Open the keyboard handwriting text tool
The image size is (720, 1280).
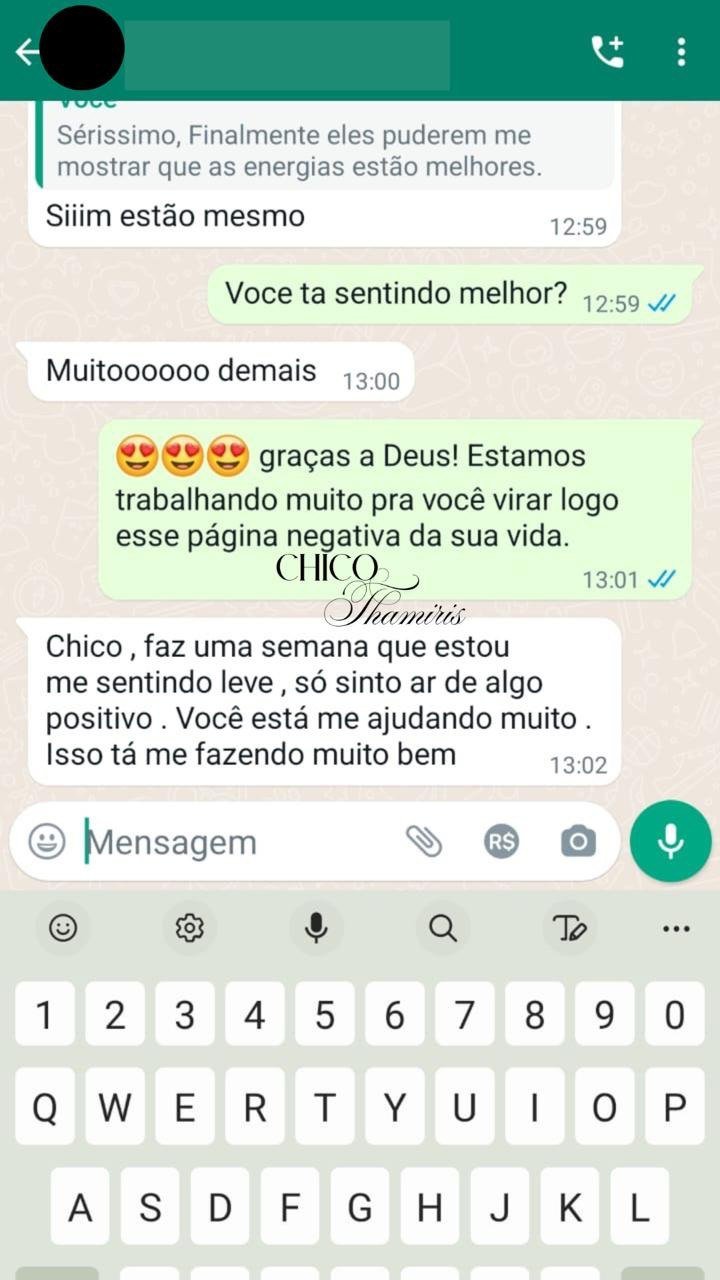click(x=570, y=929)
